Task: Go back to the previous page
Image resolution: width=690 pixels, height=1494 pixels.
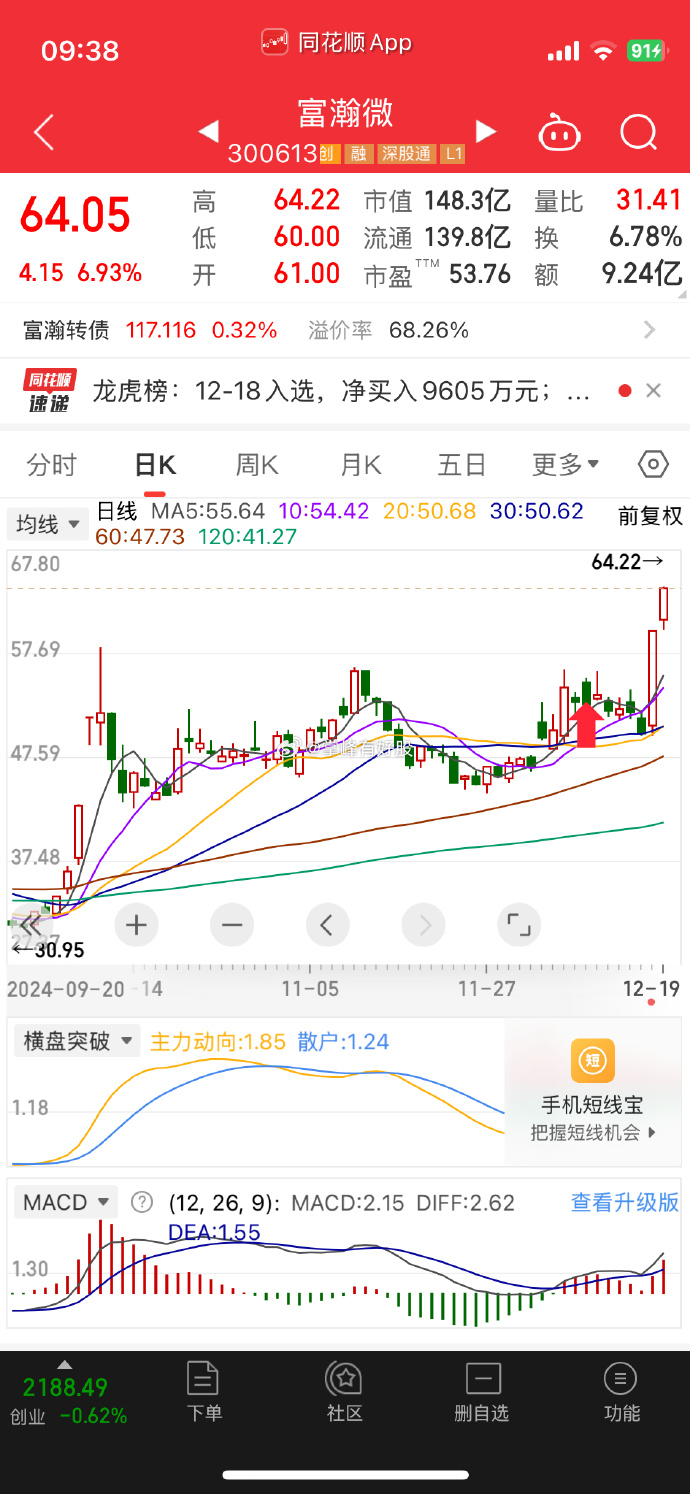Action: (x=44, y=132)
